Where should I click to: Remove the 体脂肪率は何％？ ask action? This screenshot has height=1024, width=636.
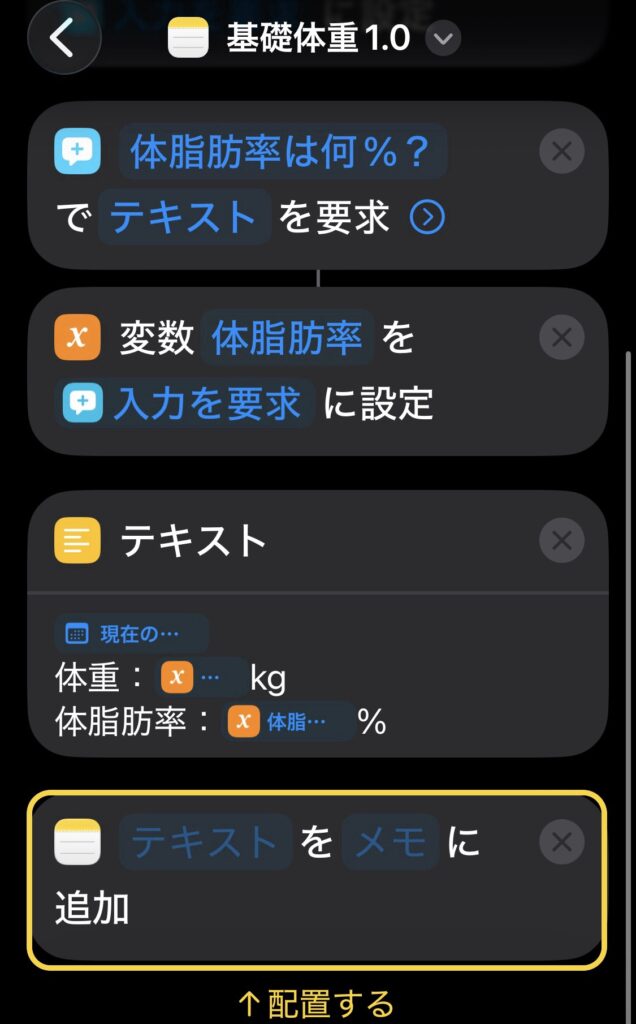pyautogui.click(x=562, y=152)
